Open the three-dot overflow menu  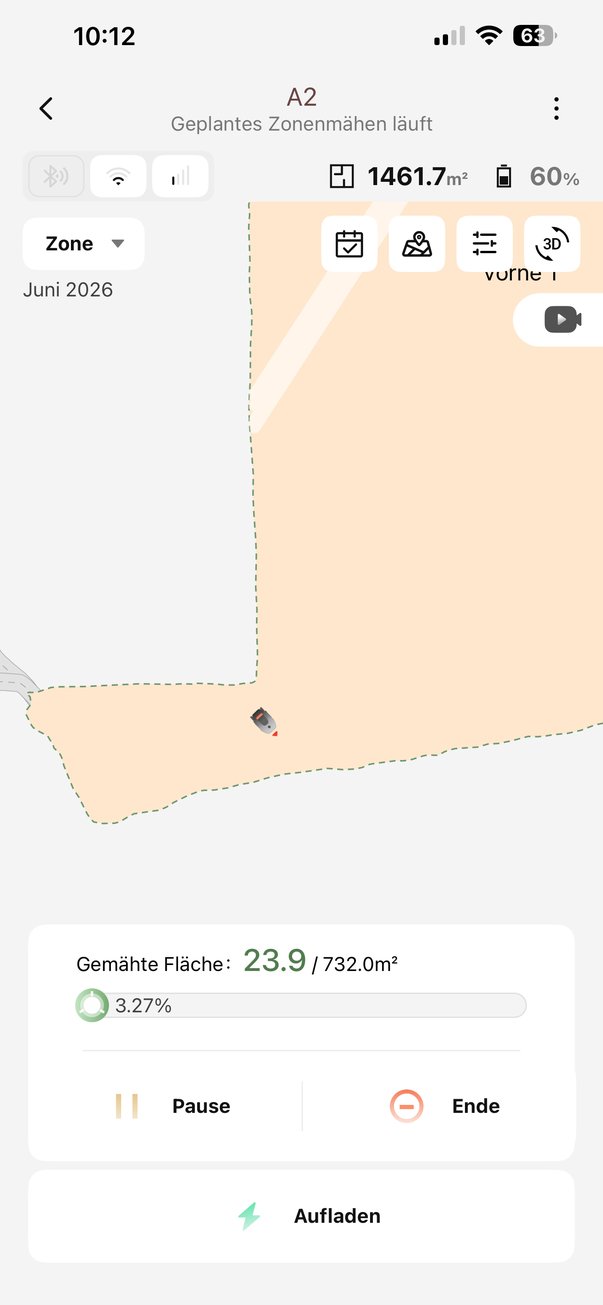556,109
